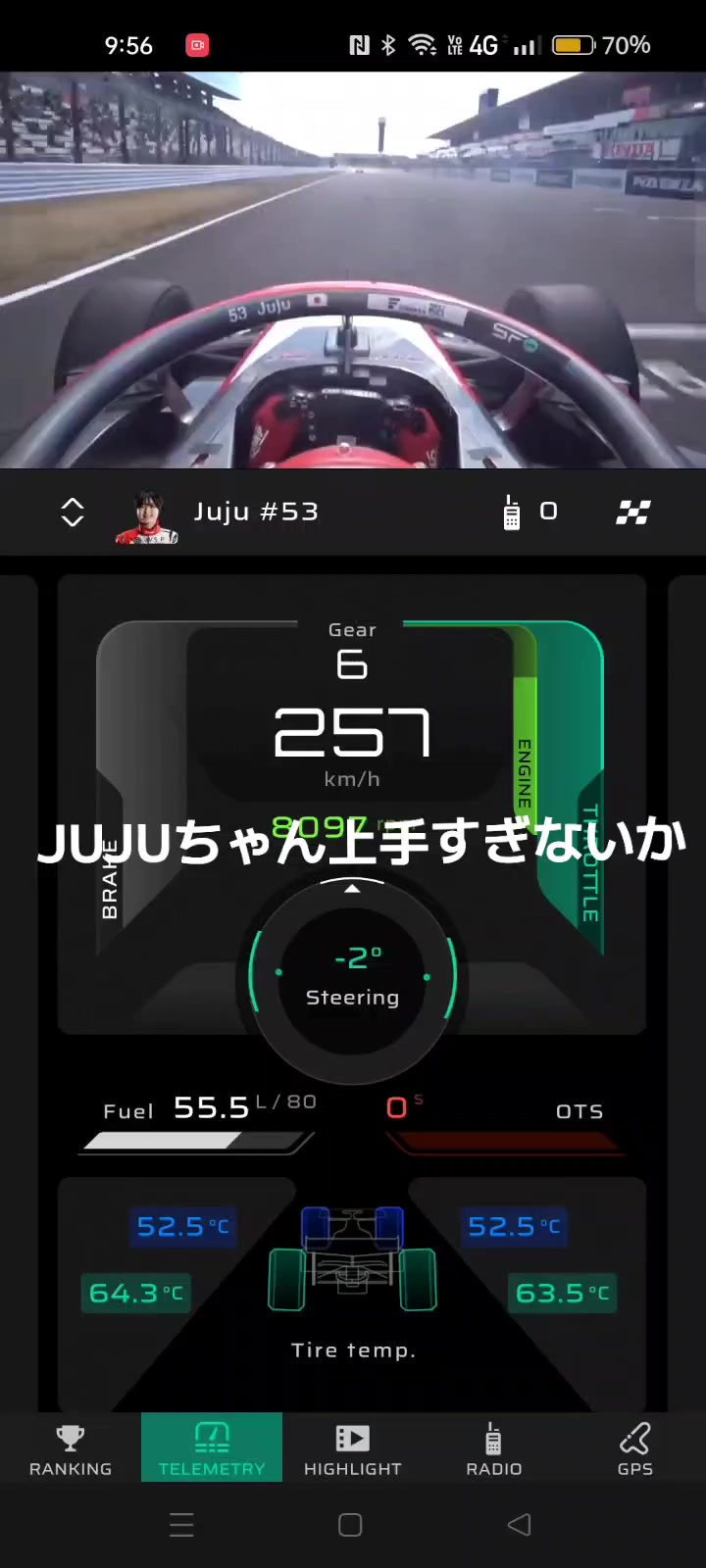The image size is (706, 1568).
Task: Go to the home screen via system button
Action: tap(351, 1525)
